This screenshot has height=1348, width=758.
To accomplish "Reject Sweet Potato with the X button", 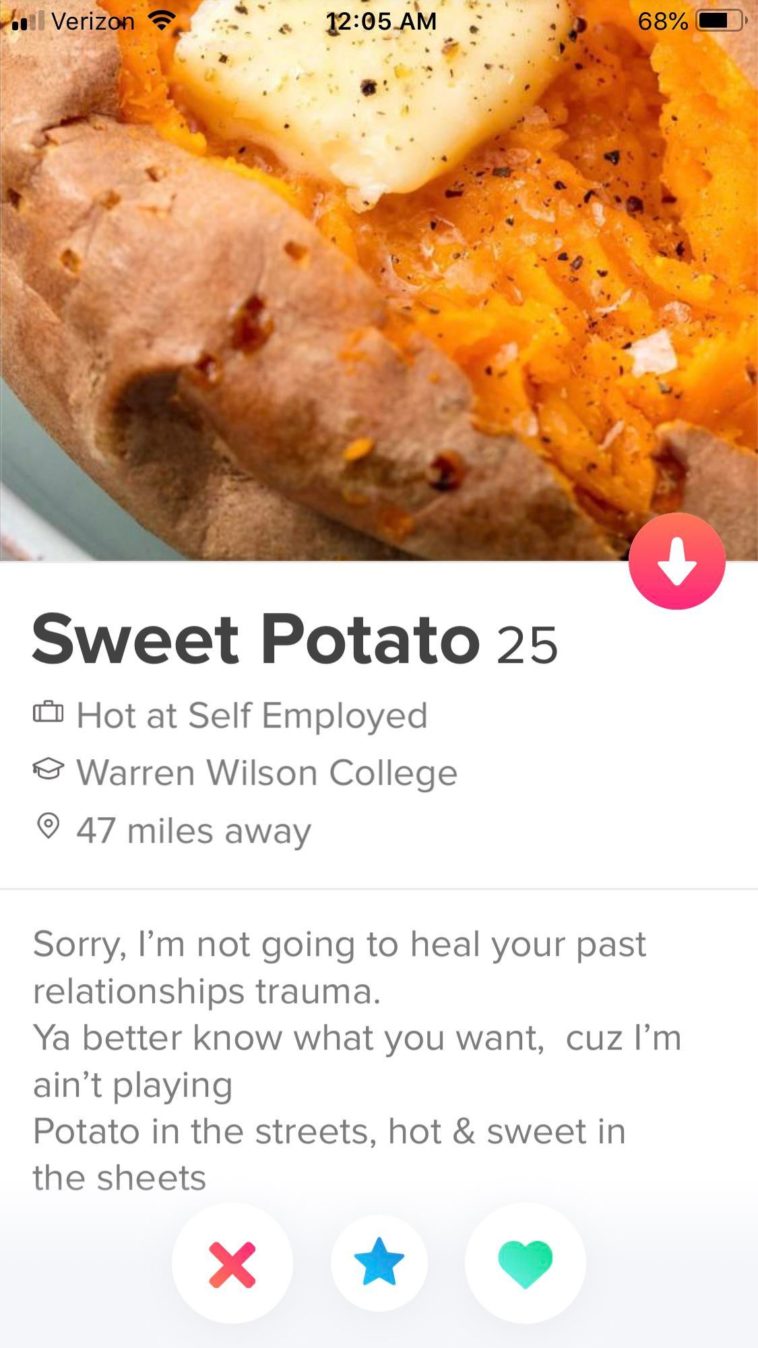I will coord(232,1263).
